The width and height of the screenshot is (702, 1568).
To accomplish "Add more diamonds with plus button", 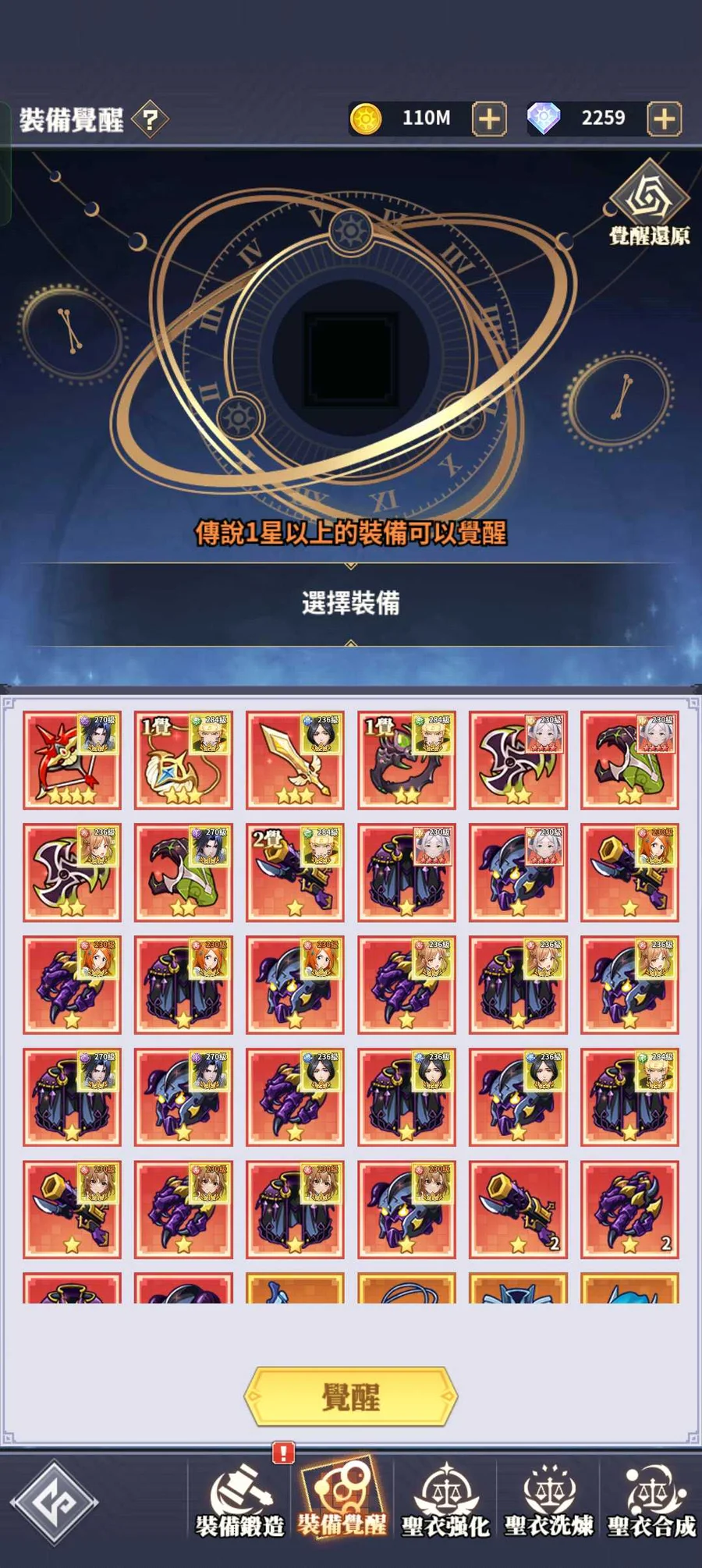I will point(665,119).
